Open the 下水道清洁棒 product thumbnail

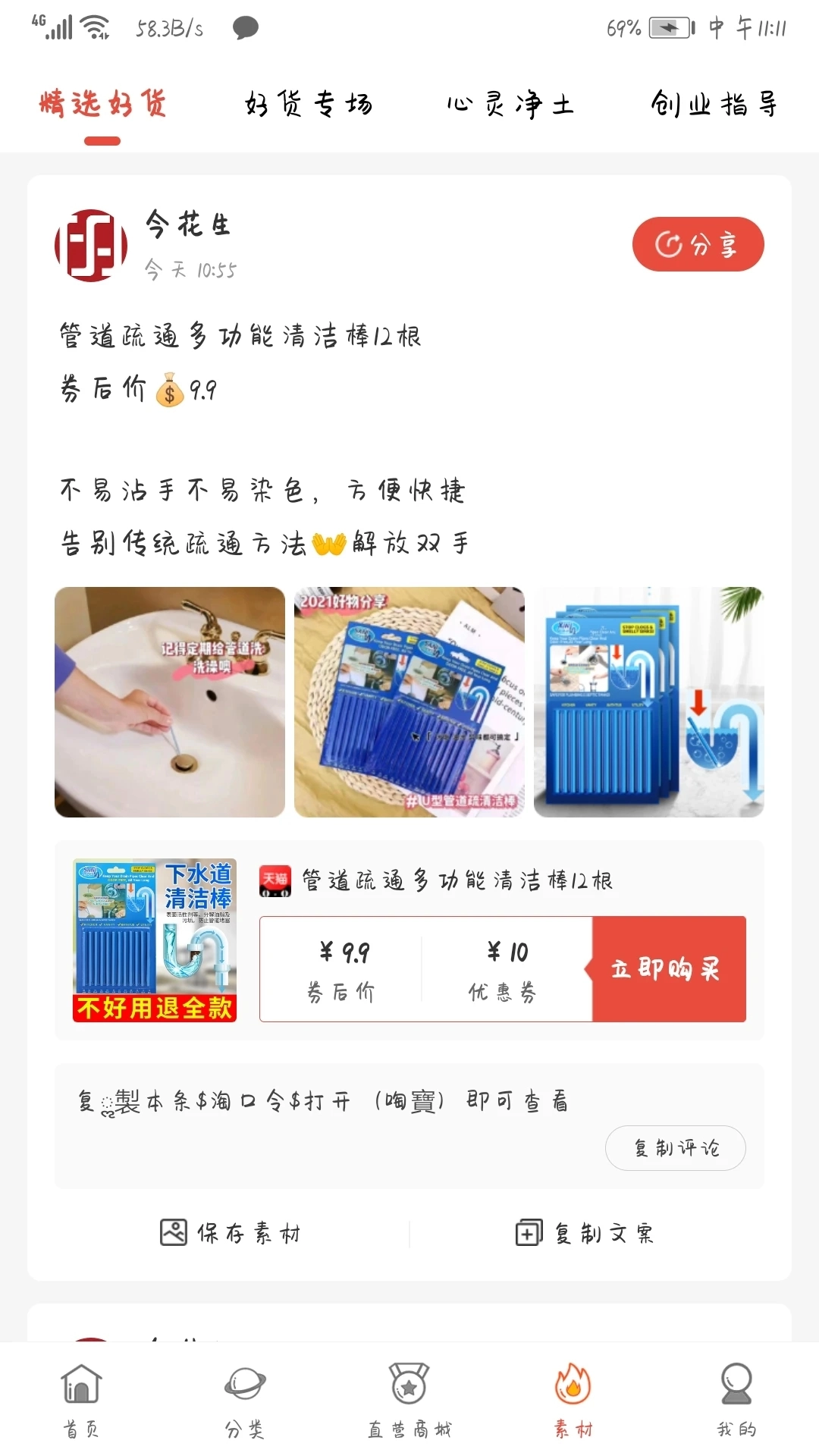(152, 940)
